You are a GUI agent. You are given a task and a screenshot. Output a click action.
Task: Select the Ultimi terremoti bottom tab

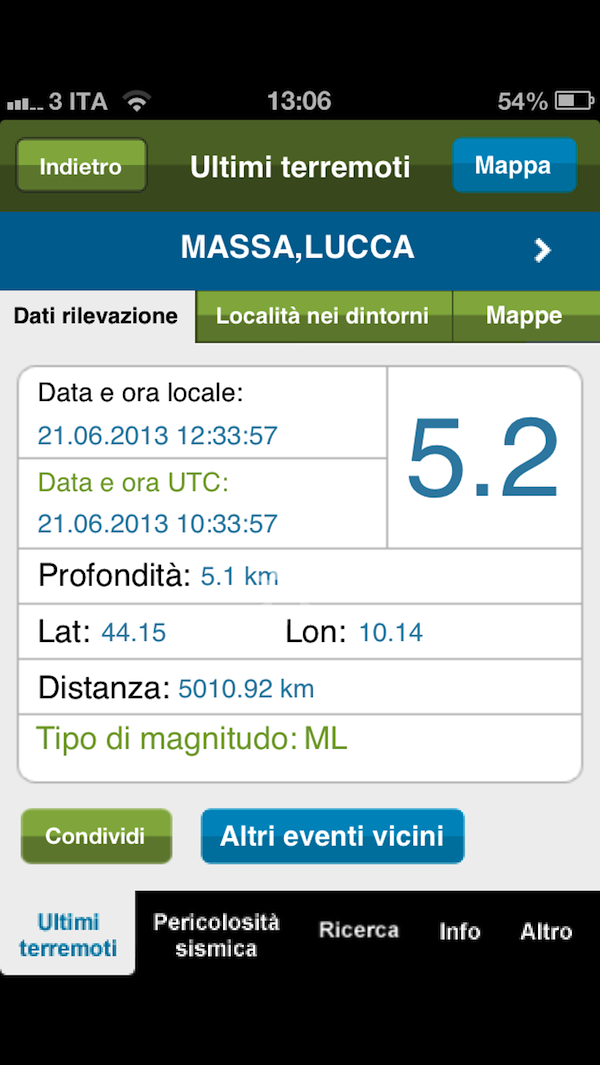(x=67, y=934)
